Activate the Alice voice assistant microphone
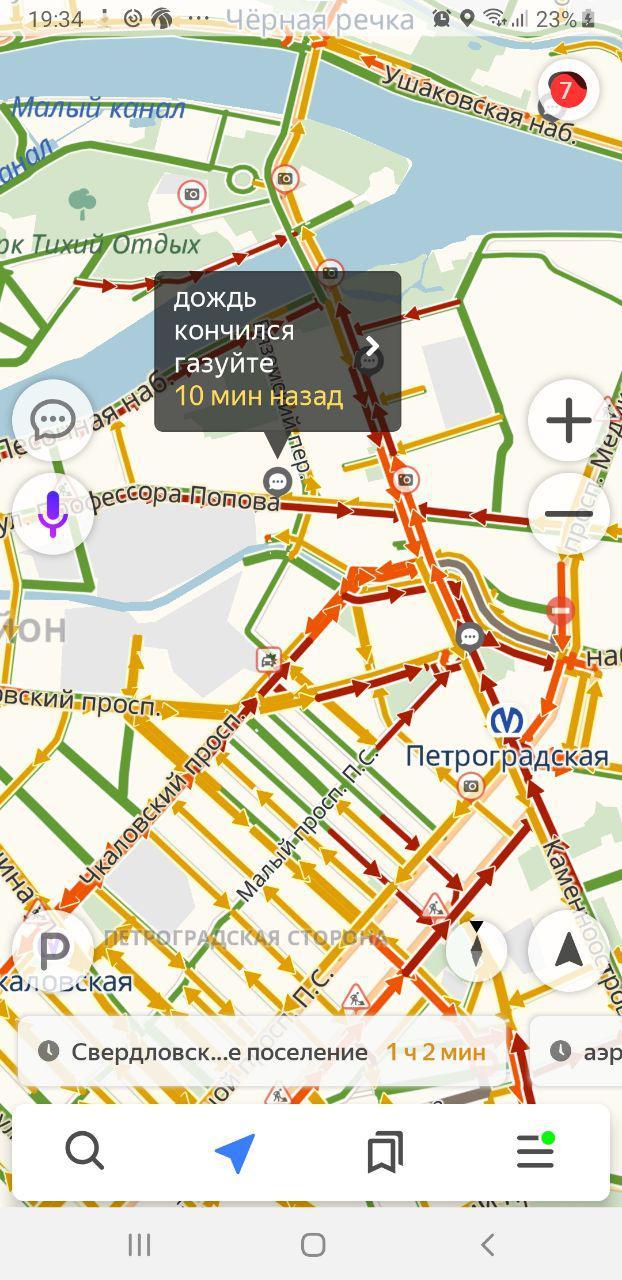This screenshot has height=1280, width=622. pyautogui.click(x=53, y=514)
